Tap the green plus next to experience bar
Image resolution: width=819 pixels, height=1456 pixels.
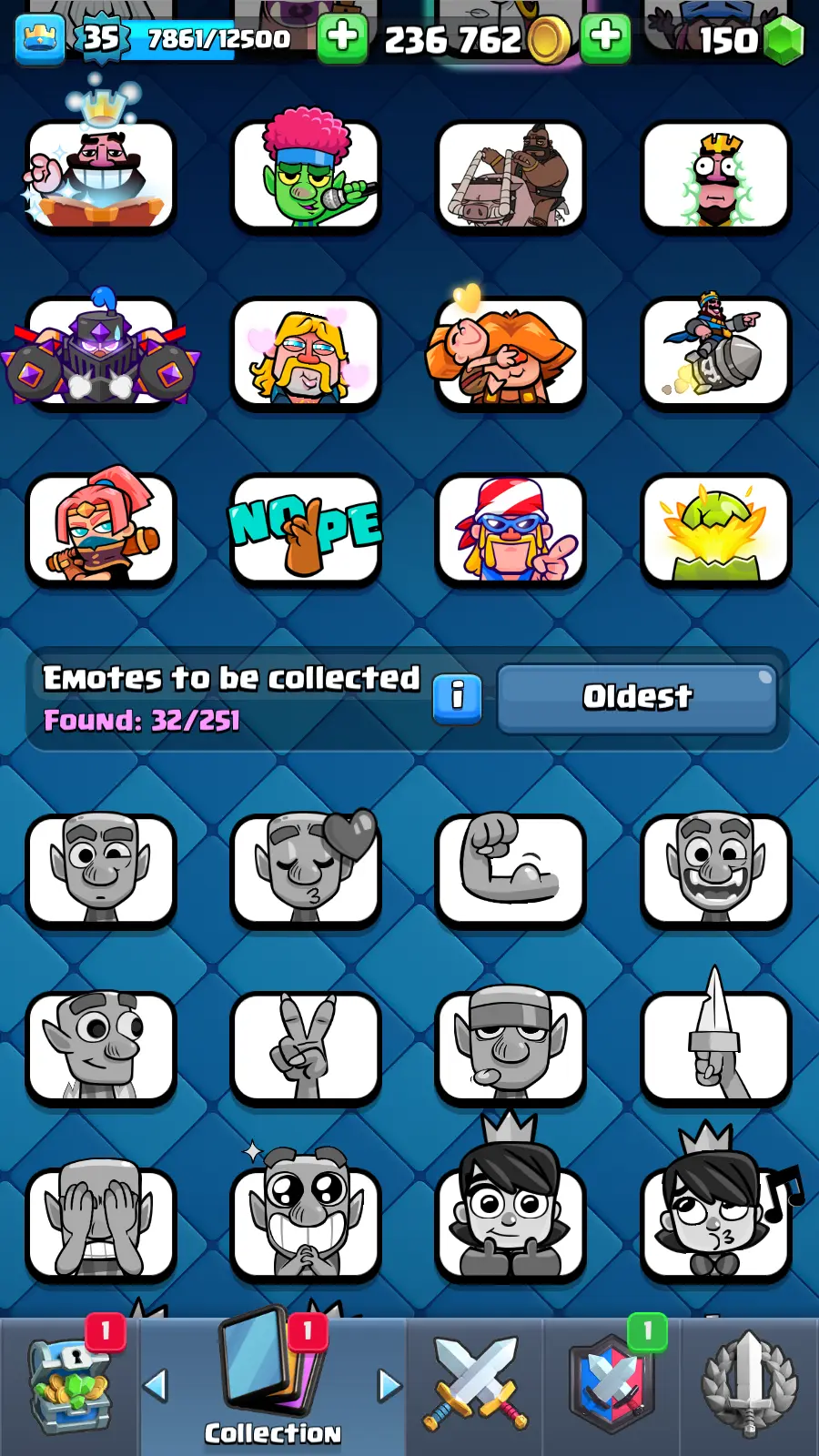point(342,38)
